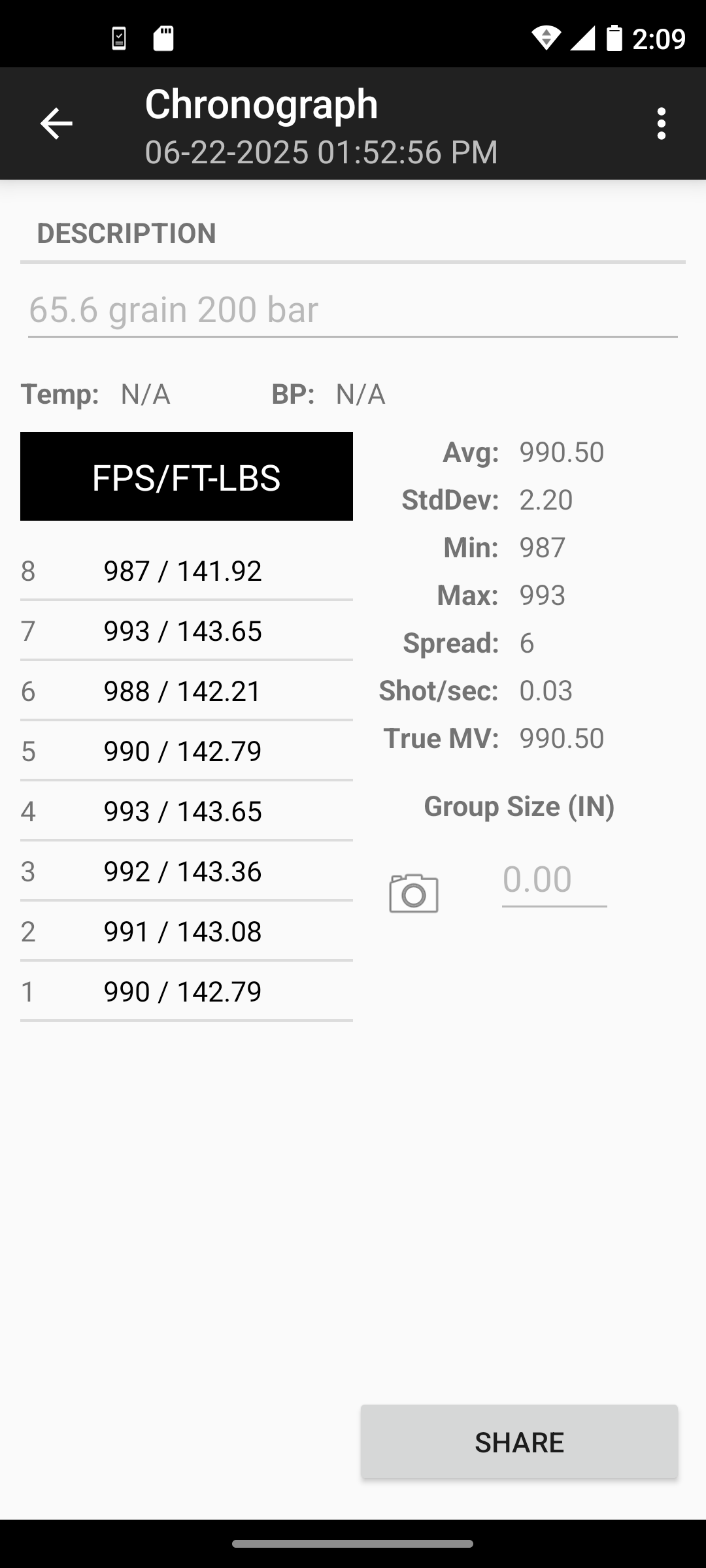Open the three-dot overflow menu
The width and height of the screenshot is (706, 1568).
click(x=662, y=123)
